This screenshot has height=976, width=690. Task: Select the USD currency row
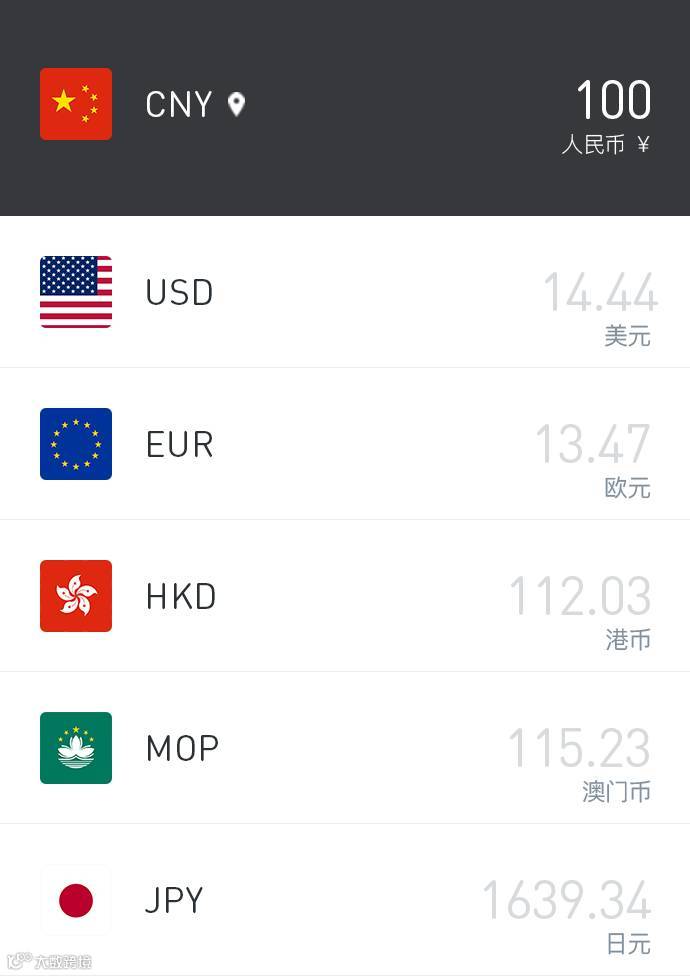coord(345,292)
